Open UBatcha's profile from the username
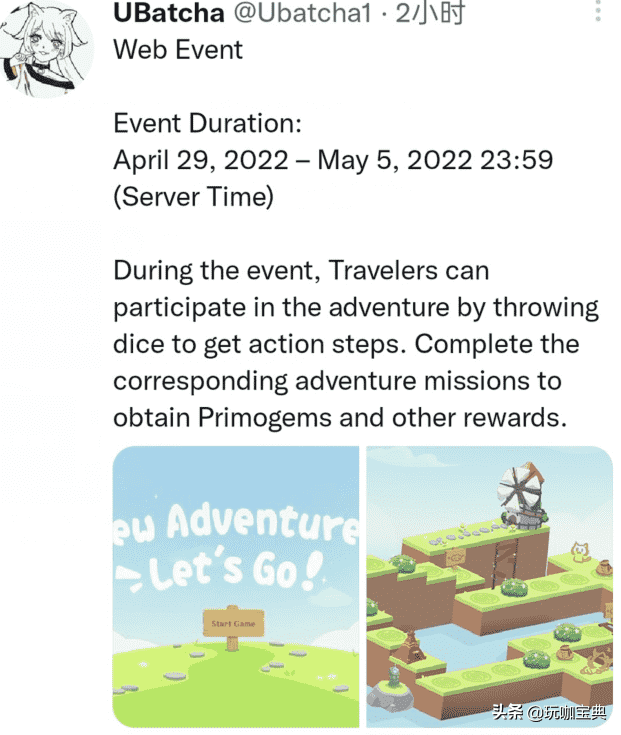This screenshot has width=621, height=735. pos(169,14)
